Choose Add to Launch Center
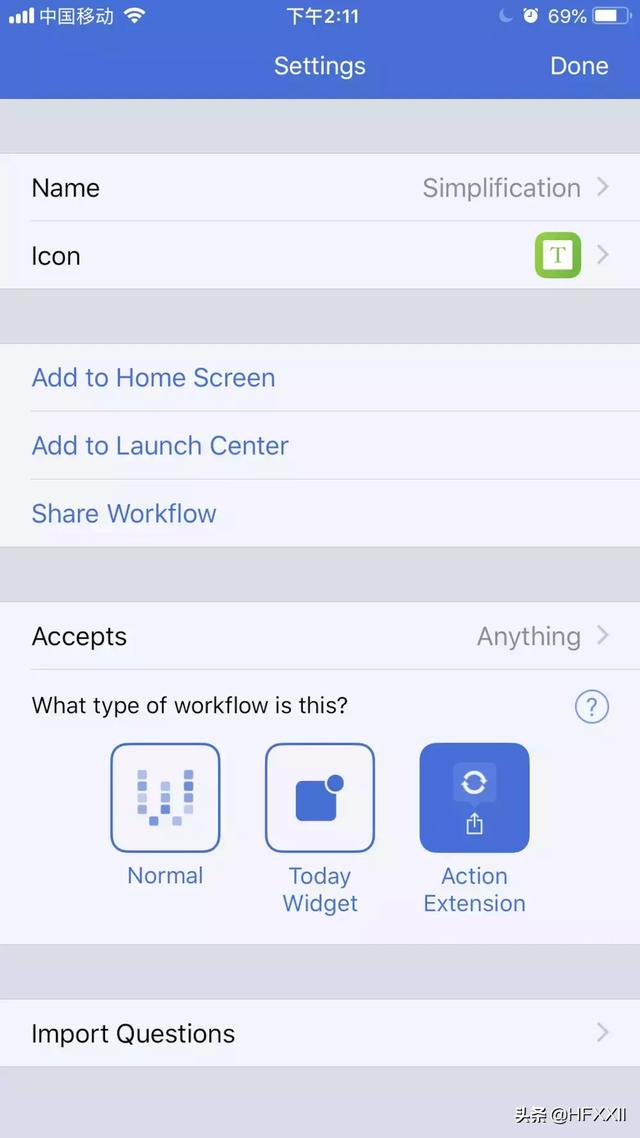This screenshot has width=640, height=1138. point(320,446)
